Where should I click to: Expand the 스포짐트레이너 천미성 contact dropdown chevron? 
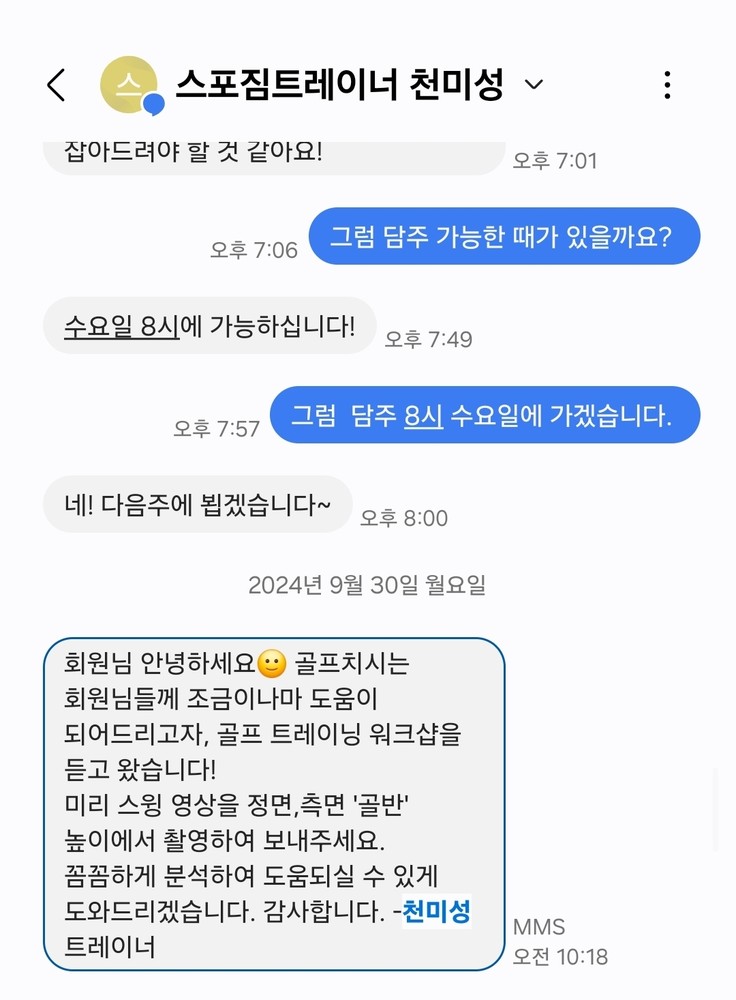tap(534, 86)
